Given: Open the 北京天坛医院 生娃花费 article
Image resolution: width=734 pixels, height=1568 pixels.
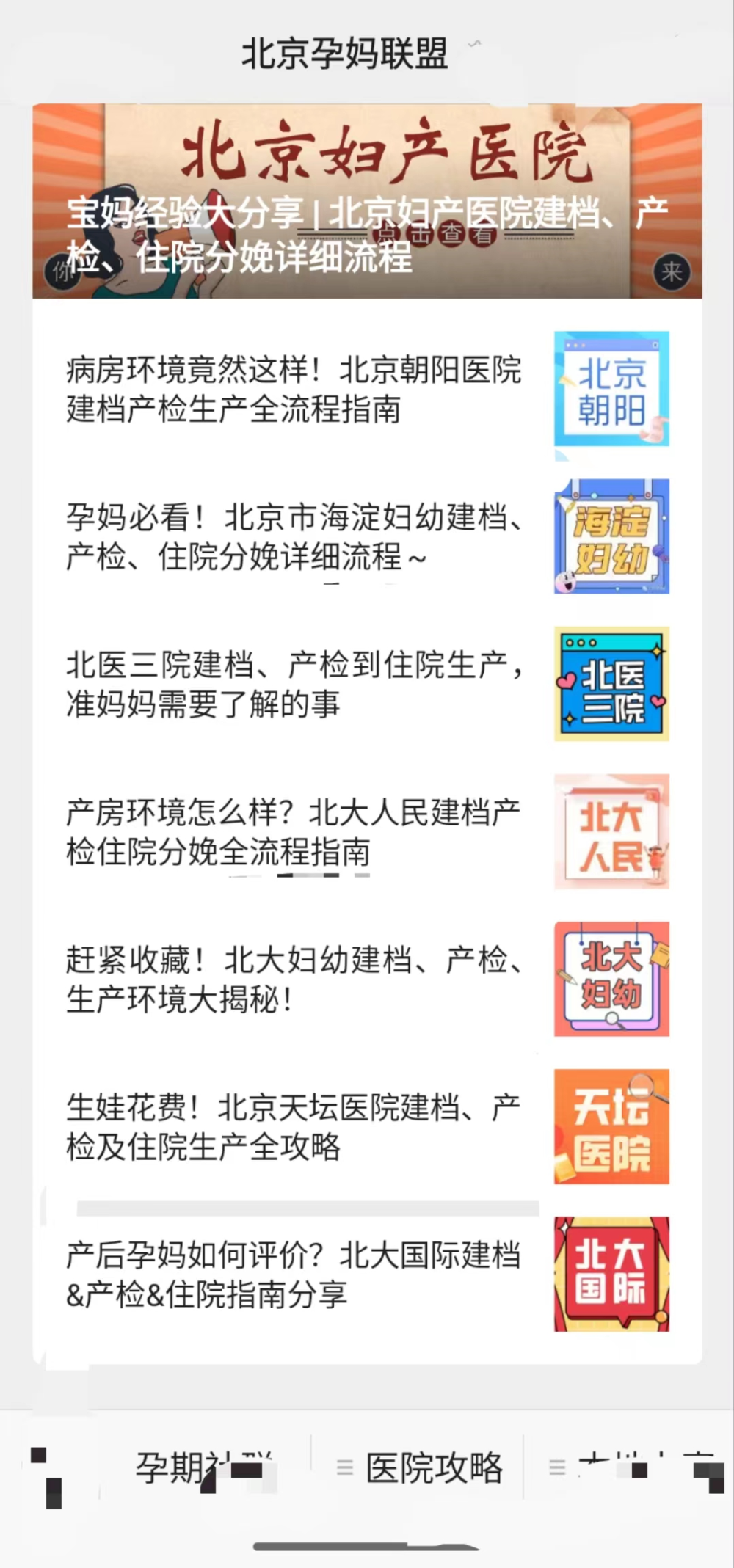Looking at the screenshot, I should point(367,1126).
